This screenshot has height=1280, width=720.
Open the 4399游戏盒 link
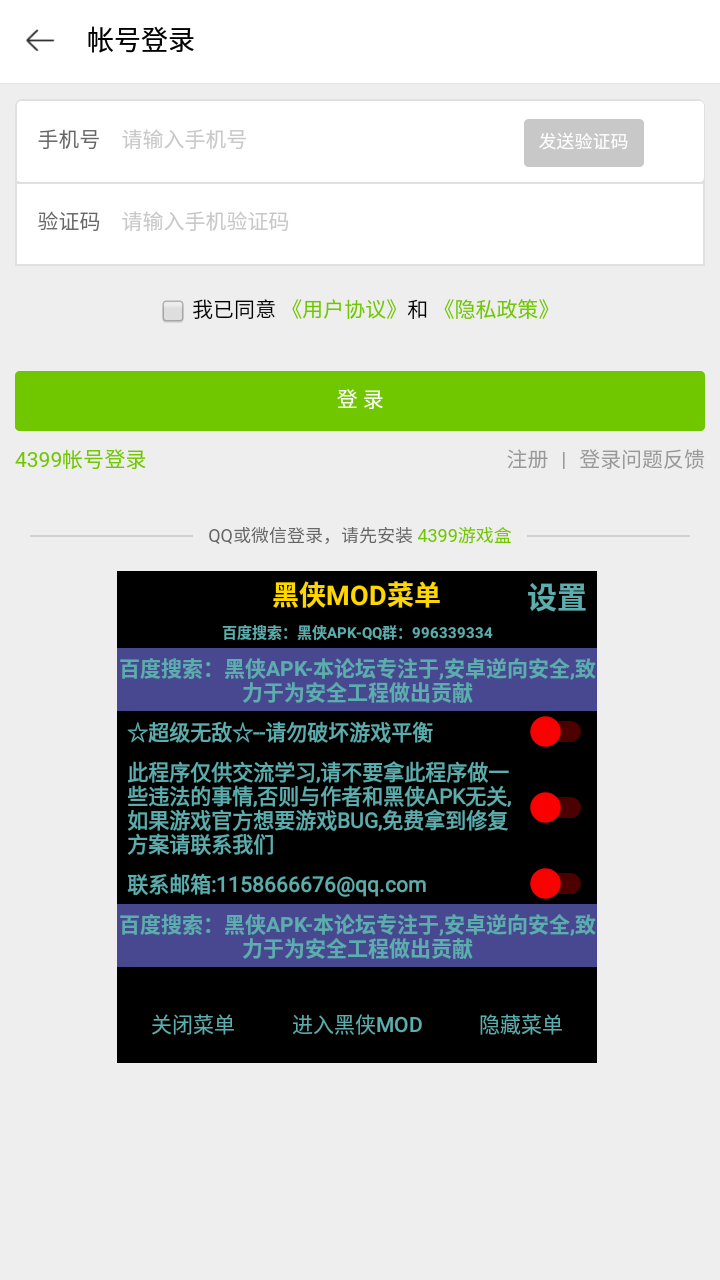click(x=464, y=536)
